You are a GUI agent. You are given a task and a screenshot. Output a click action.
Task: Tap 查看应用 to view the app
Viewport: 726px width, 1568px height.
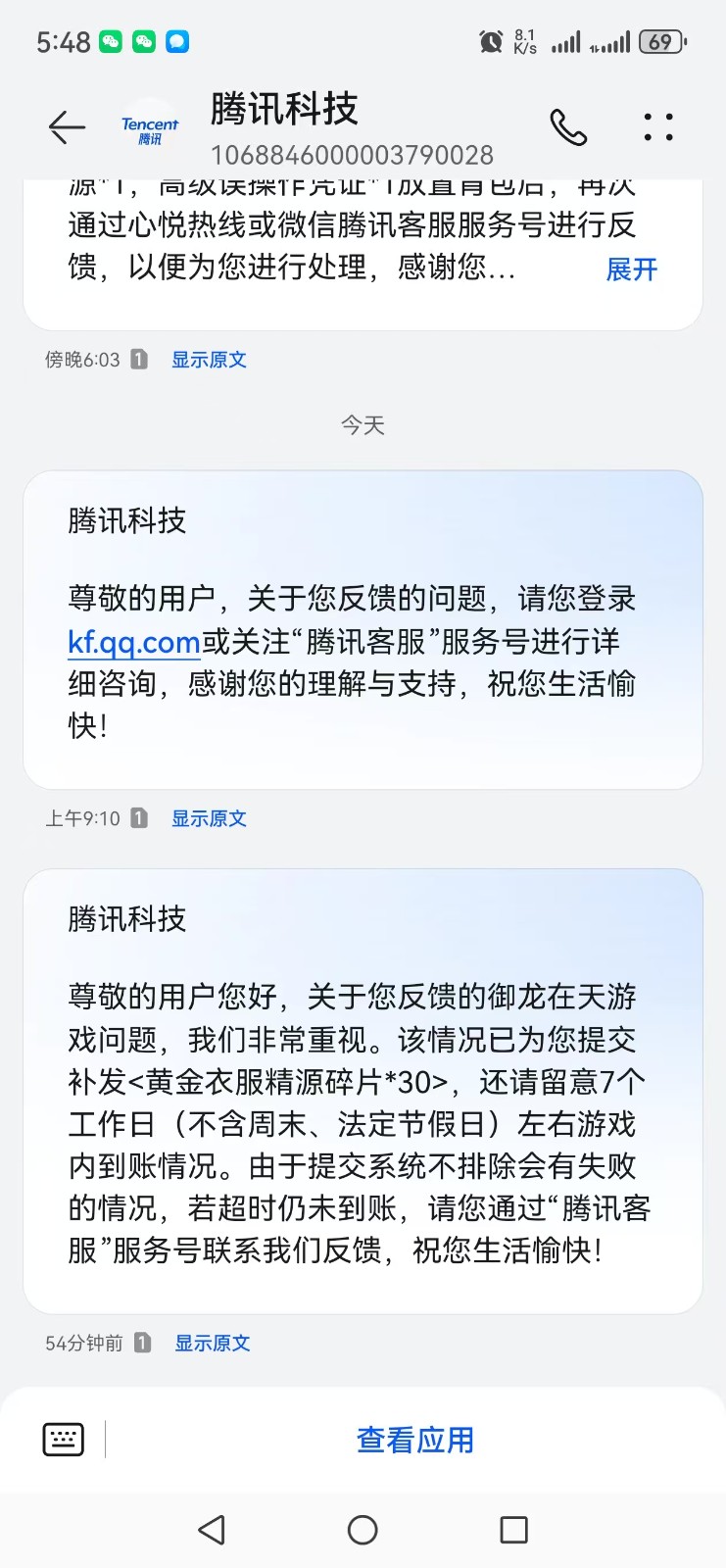click(414, 1440)
